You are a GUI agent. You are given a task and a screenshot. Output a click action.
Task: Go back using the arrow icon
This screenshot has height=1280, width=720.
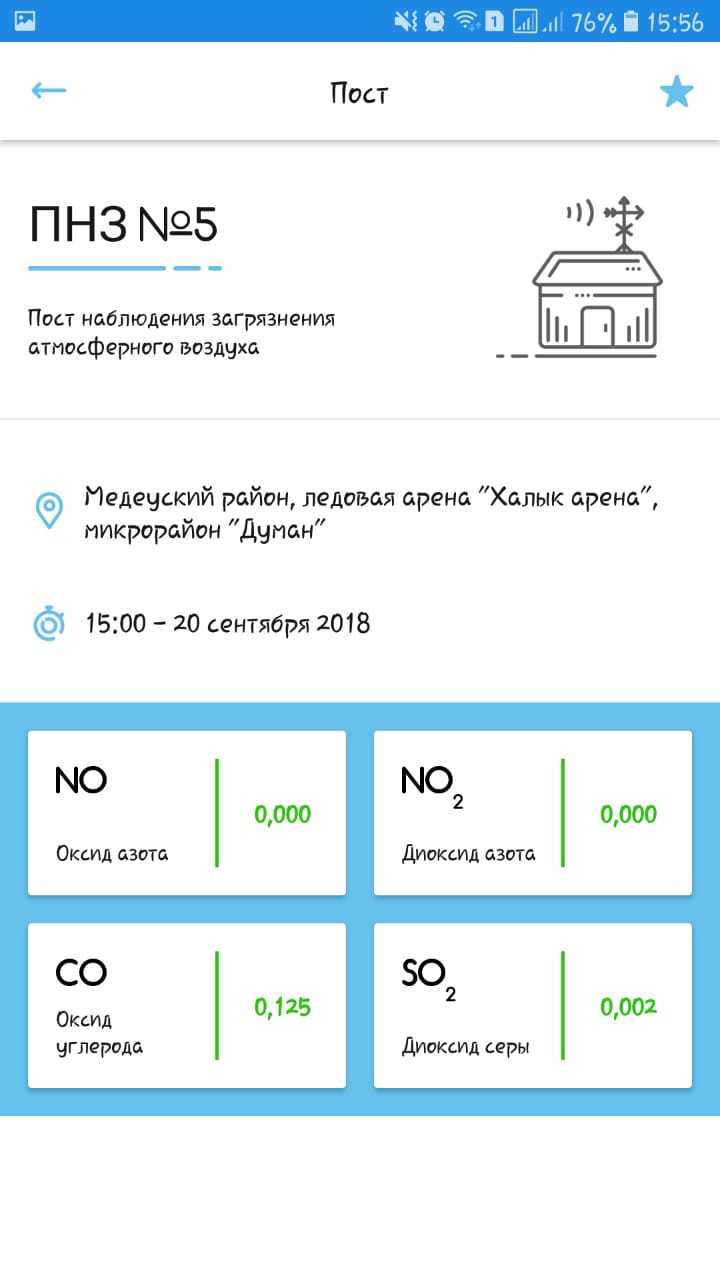(x=48, y=91)
